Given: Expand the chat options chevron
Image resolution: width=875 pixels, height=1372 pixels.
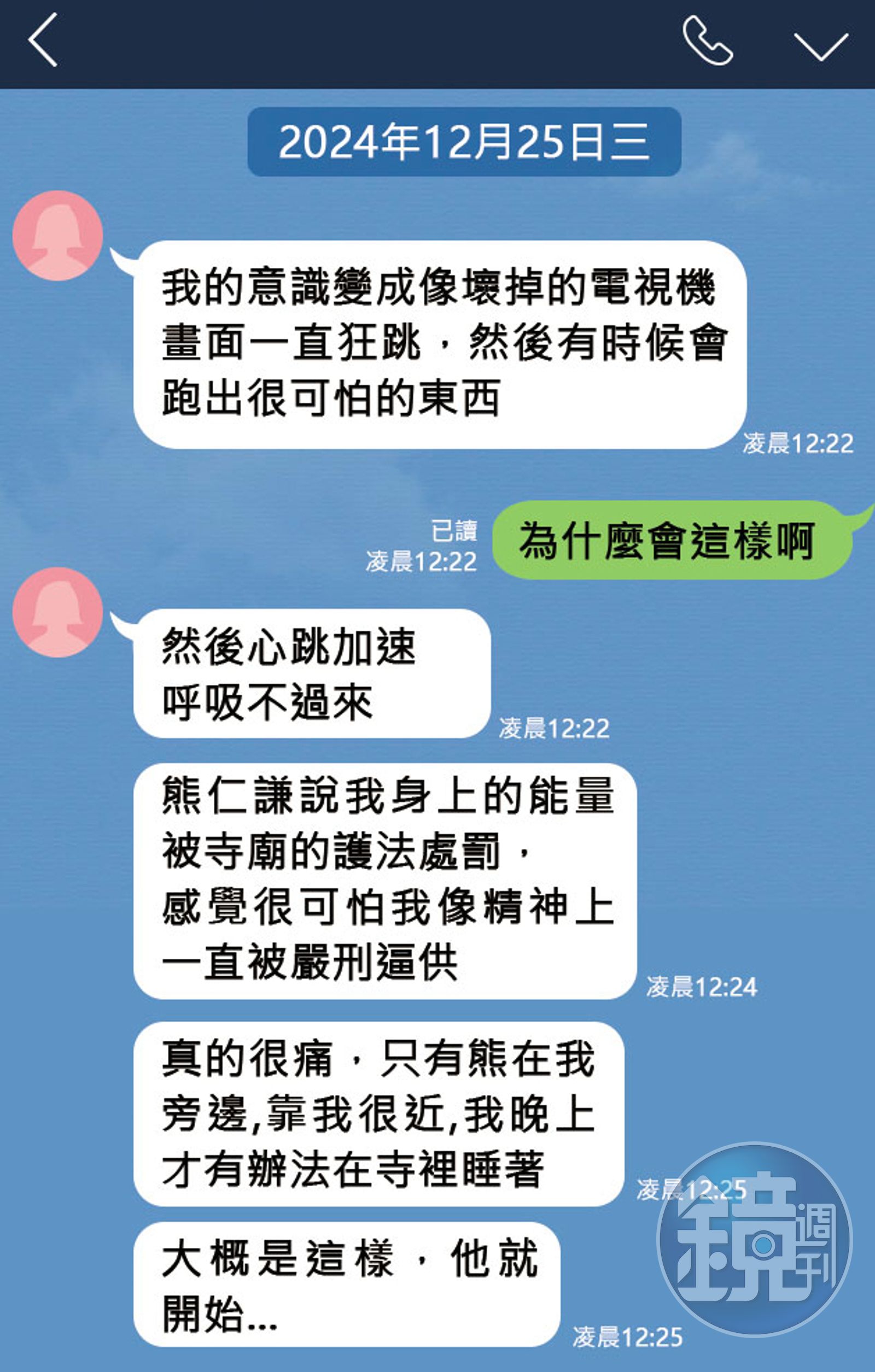Looking at the screenshot, I should (821, 44).
